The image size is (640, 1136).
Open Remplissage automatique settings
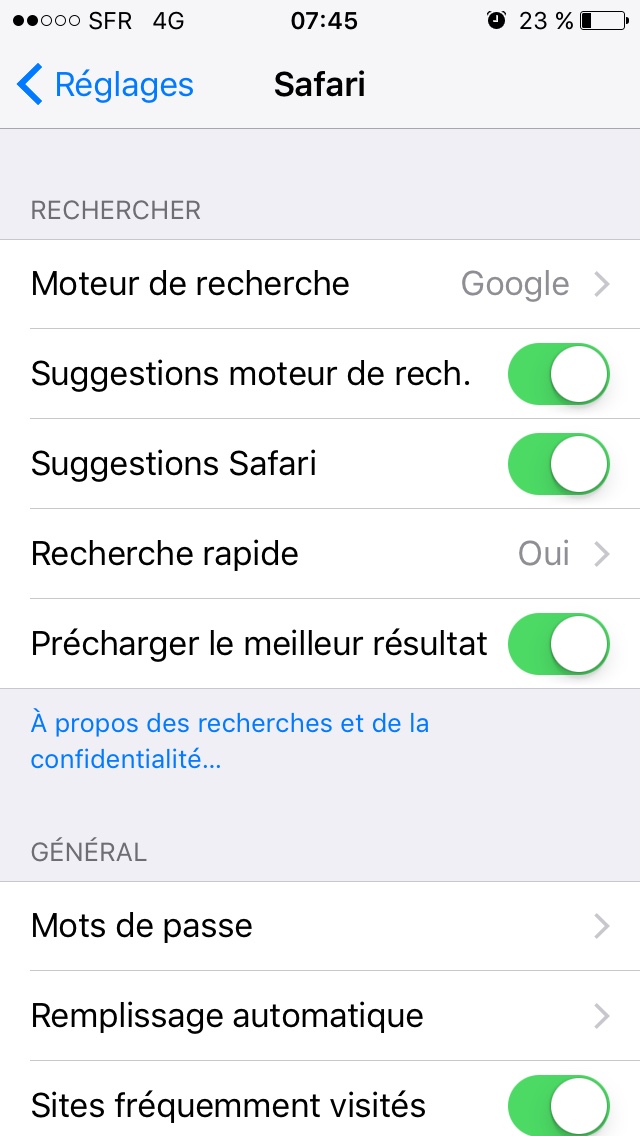pyautogui.click(x=320, y=1016)
